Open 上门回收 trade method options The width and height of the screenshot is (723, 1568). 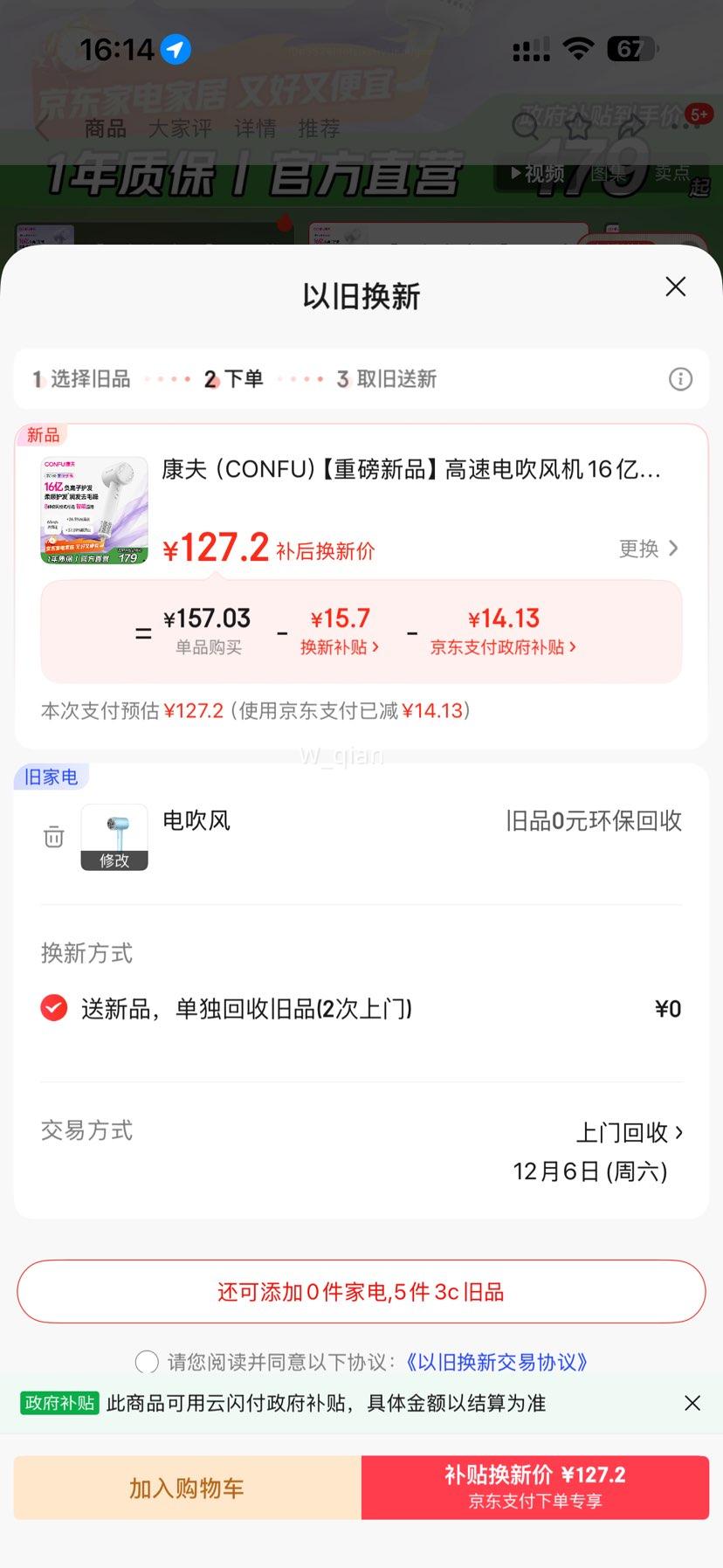(x=631, y=1132)
